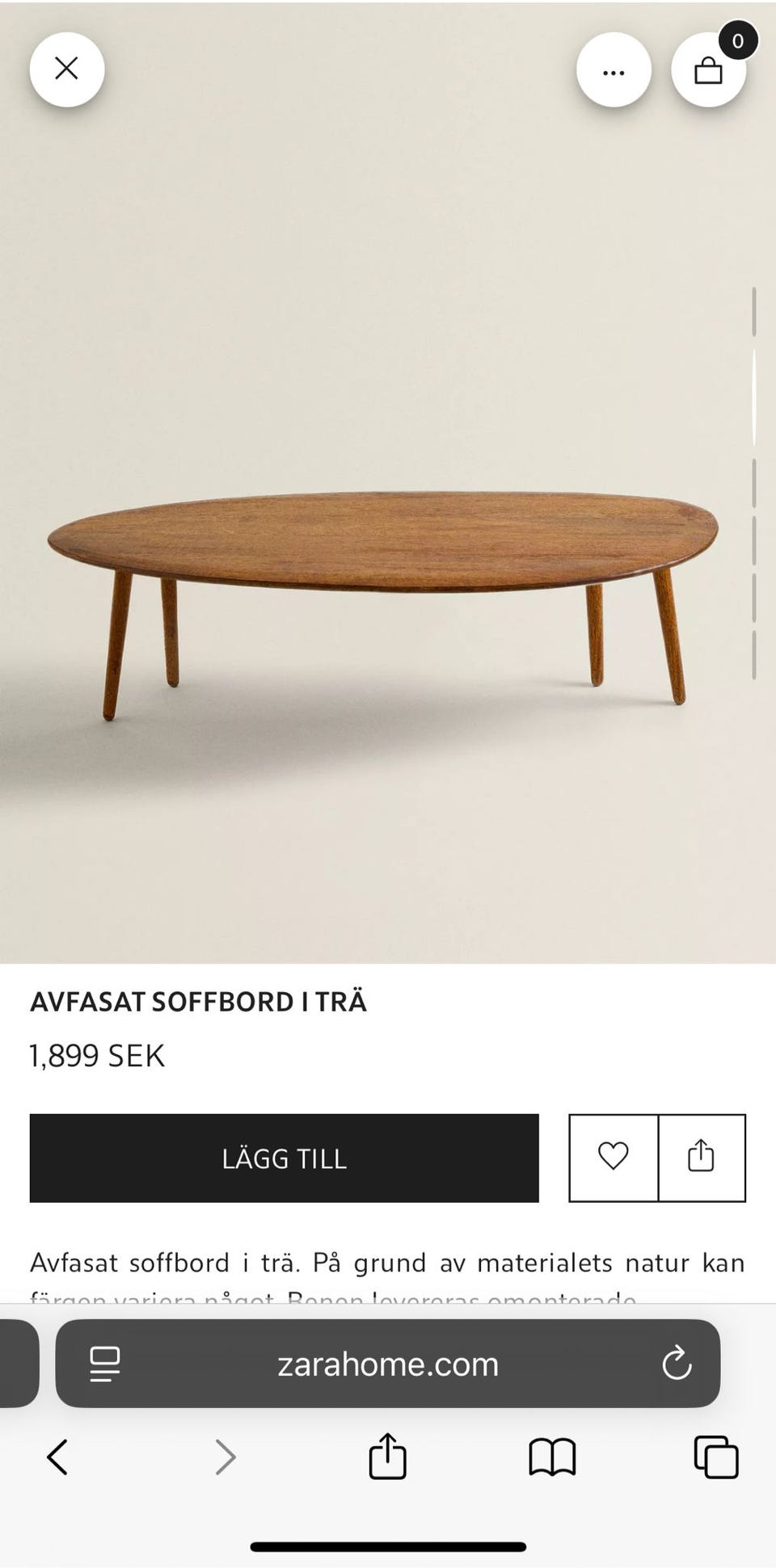The width and height of the screenshot is (776, 1568).
Task: Go back to the previous page
Action: (x=57, y=1457)
